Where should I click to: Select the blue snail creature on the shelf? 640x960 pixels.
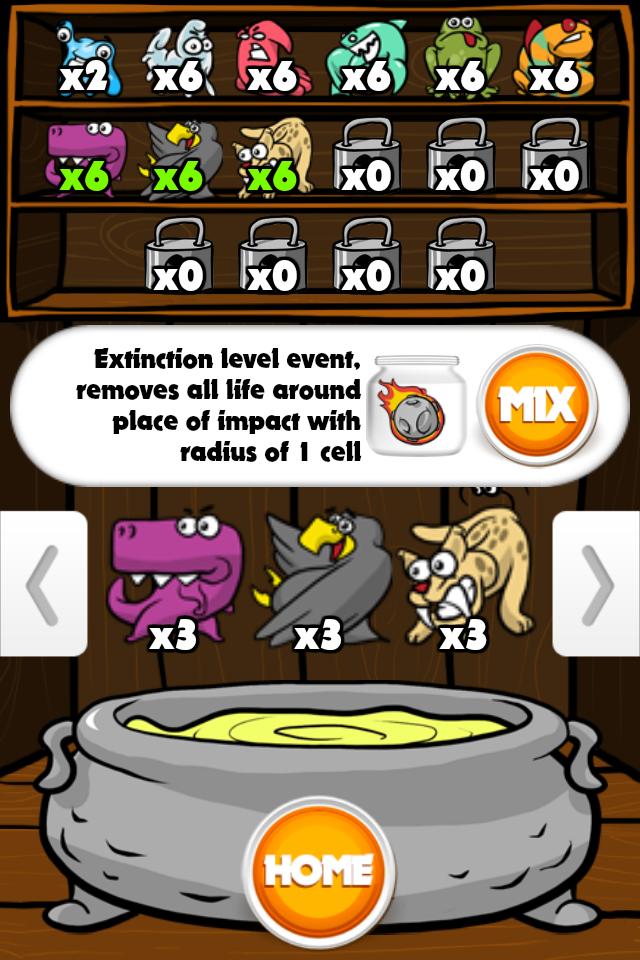click(x=84, y=58)
